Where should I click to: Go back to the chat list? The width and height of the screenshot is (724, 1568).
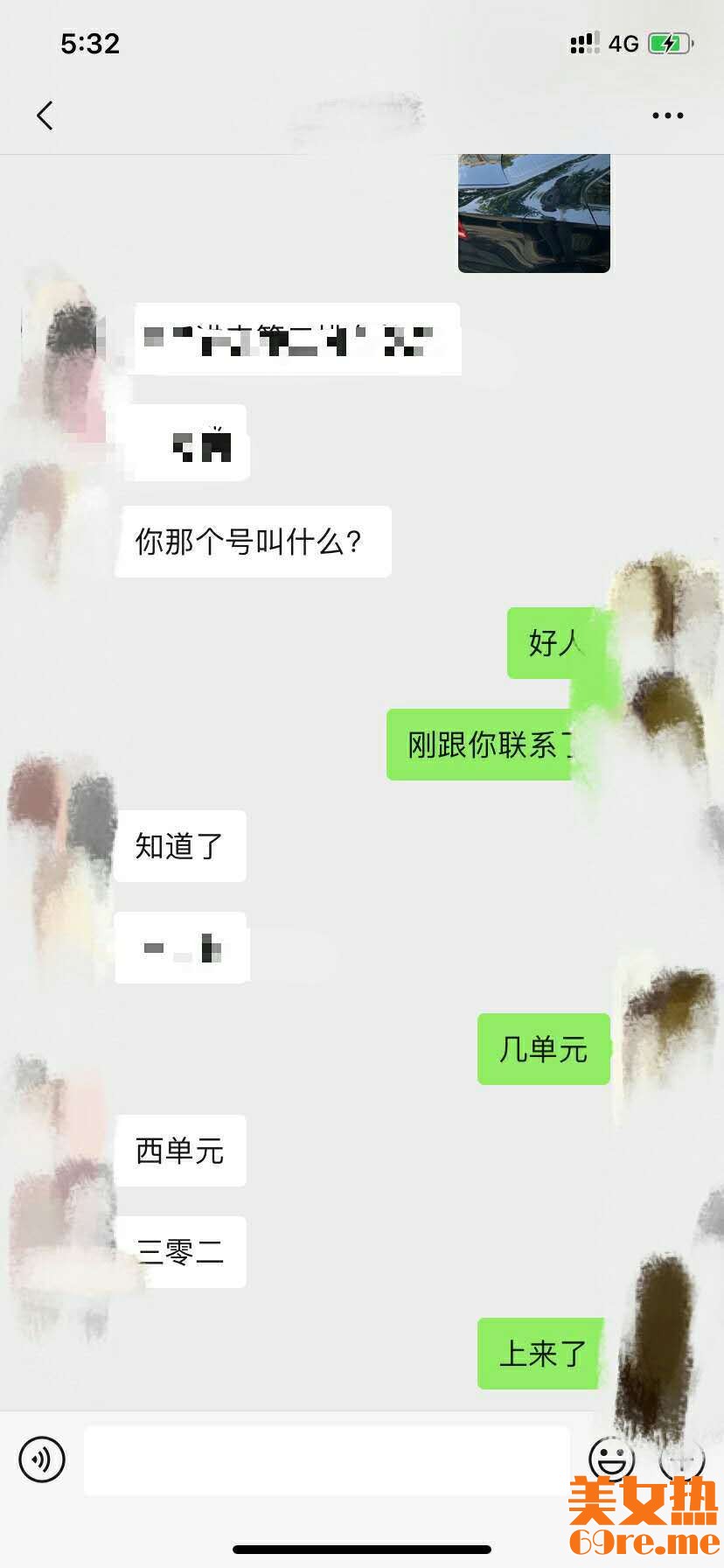45,115
